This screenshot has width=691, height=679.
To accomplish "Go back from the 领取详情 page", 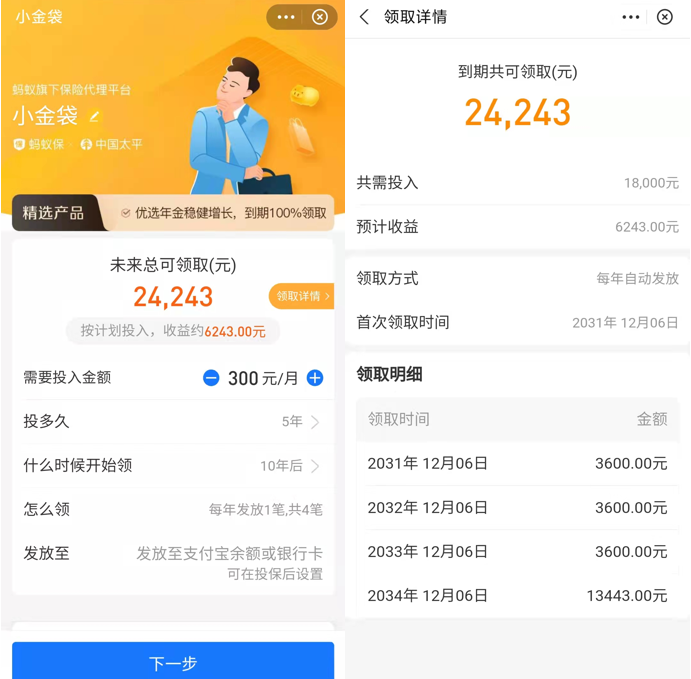I will [x=364, y=17].
